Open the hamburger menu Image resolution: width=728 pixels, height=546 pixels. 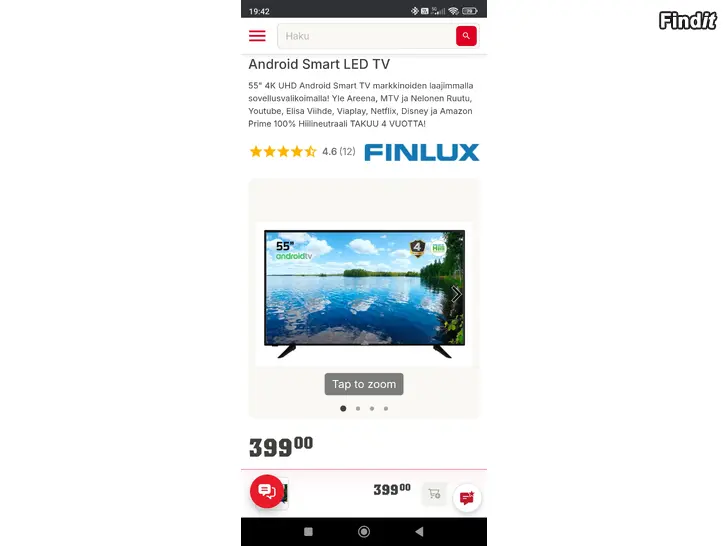[x=257, y=36]
